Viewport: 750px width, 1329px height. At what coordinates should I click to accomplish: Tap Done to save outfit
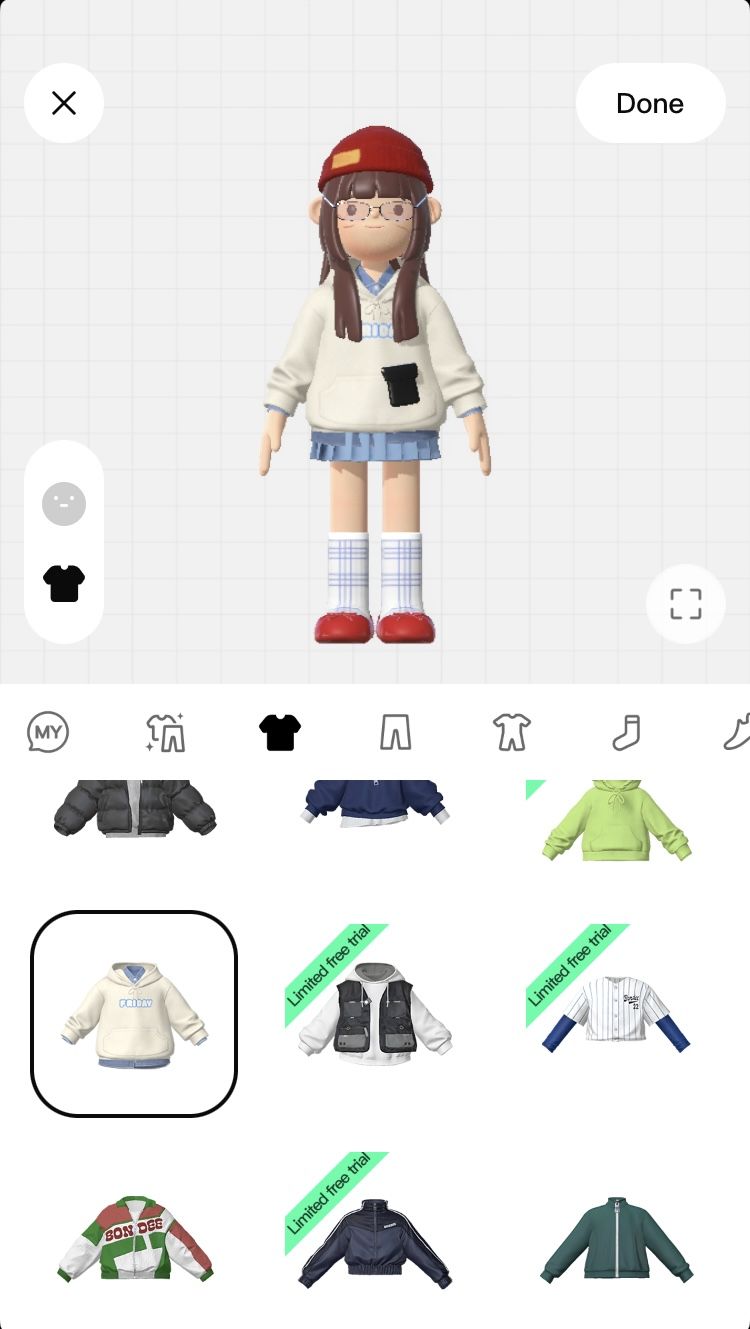[x=650, y=103]
